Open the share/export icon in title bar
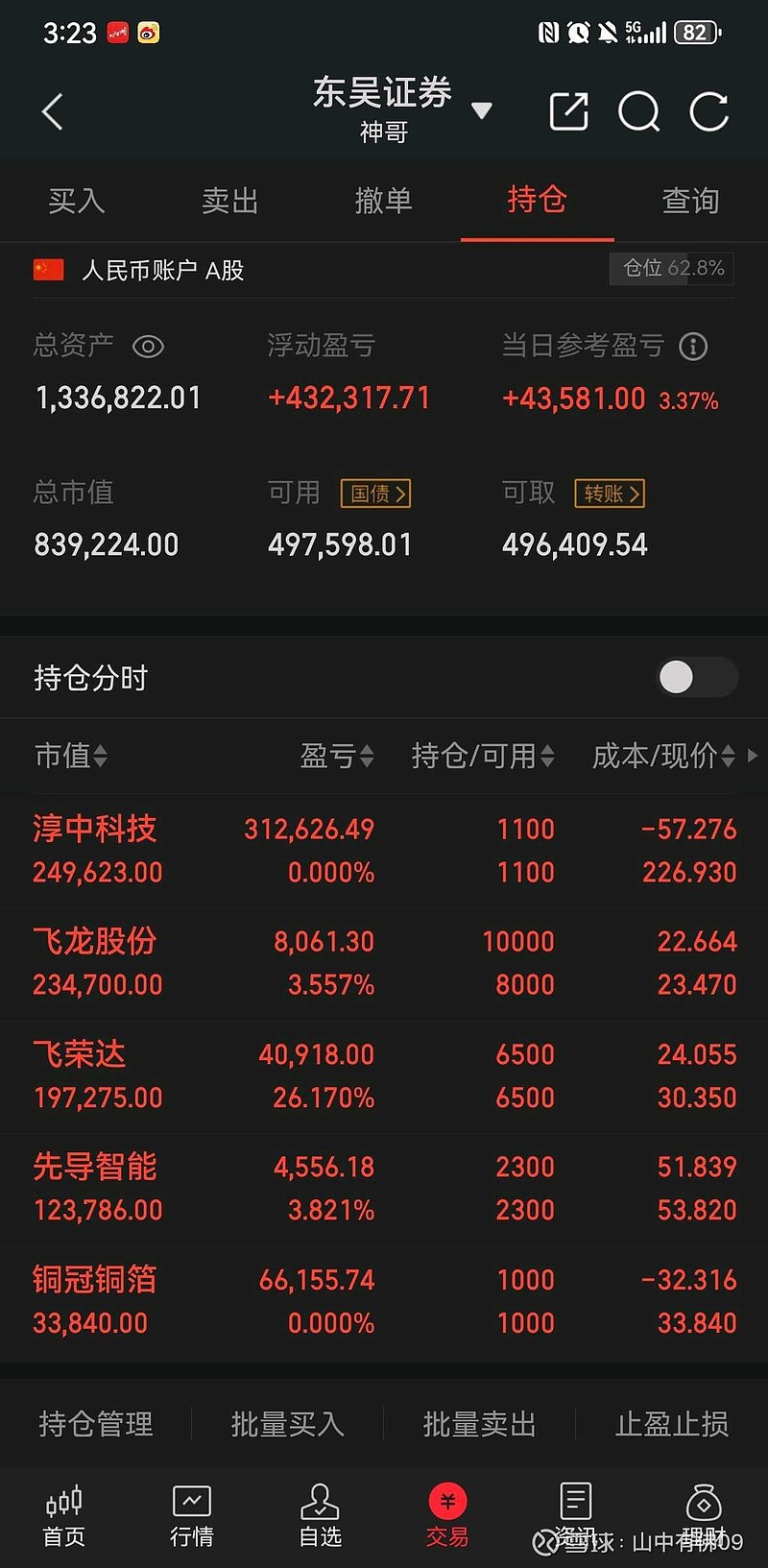This screenshot has height=1568, width=768. (x=568, y=110)
